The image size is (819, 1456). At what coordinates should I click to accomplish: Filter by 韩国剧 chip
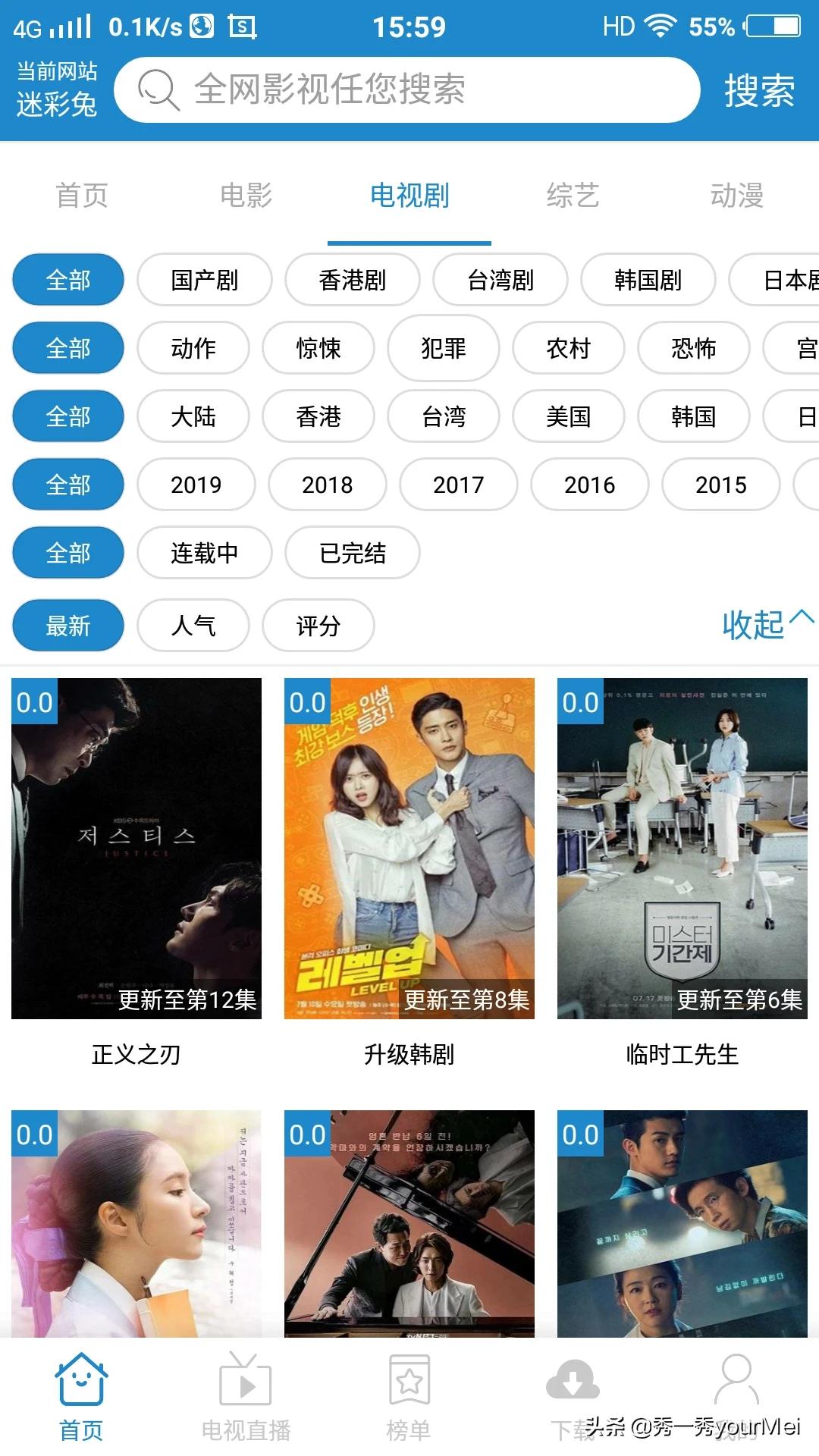tap(648, 280)
